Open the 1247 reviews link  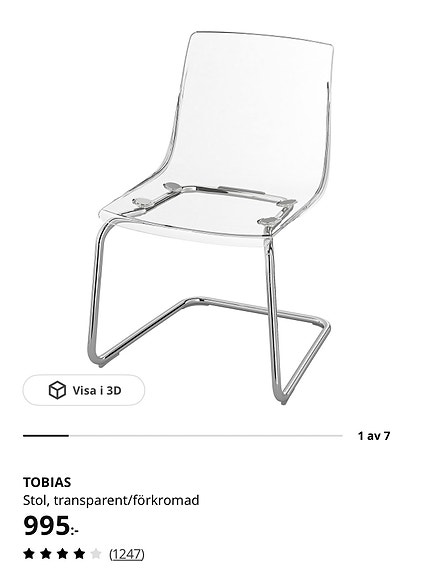(127, 554)
